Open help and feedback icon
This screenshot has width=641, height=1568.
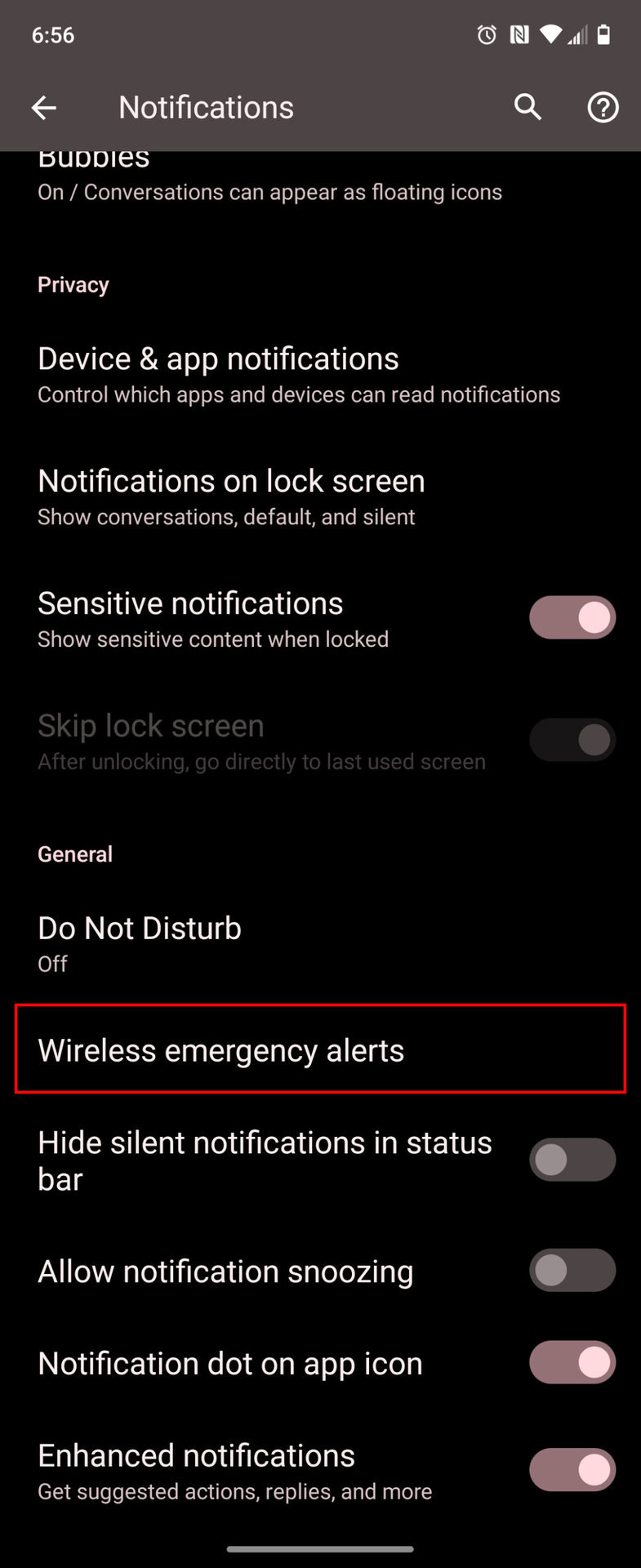tap(603, 107)
